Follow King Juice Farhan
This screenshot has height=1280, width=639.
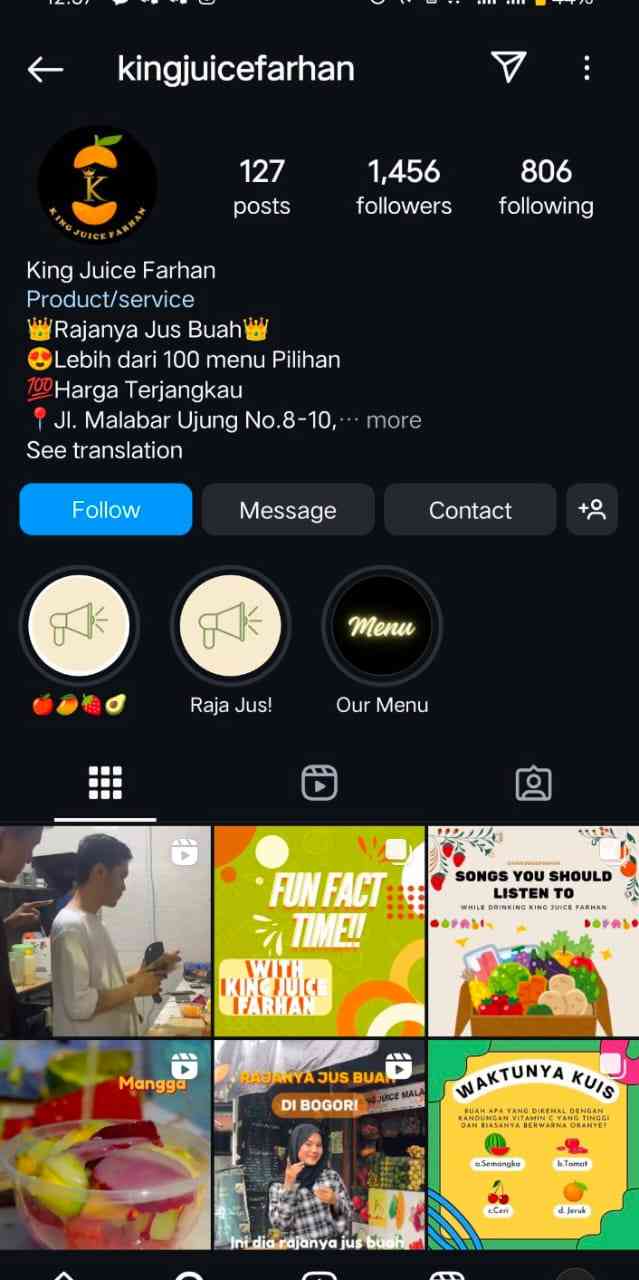click(106, 510)
